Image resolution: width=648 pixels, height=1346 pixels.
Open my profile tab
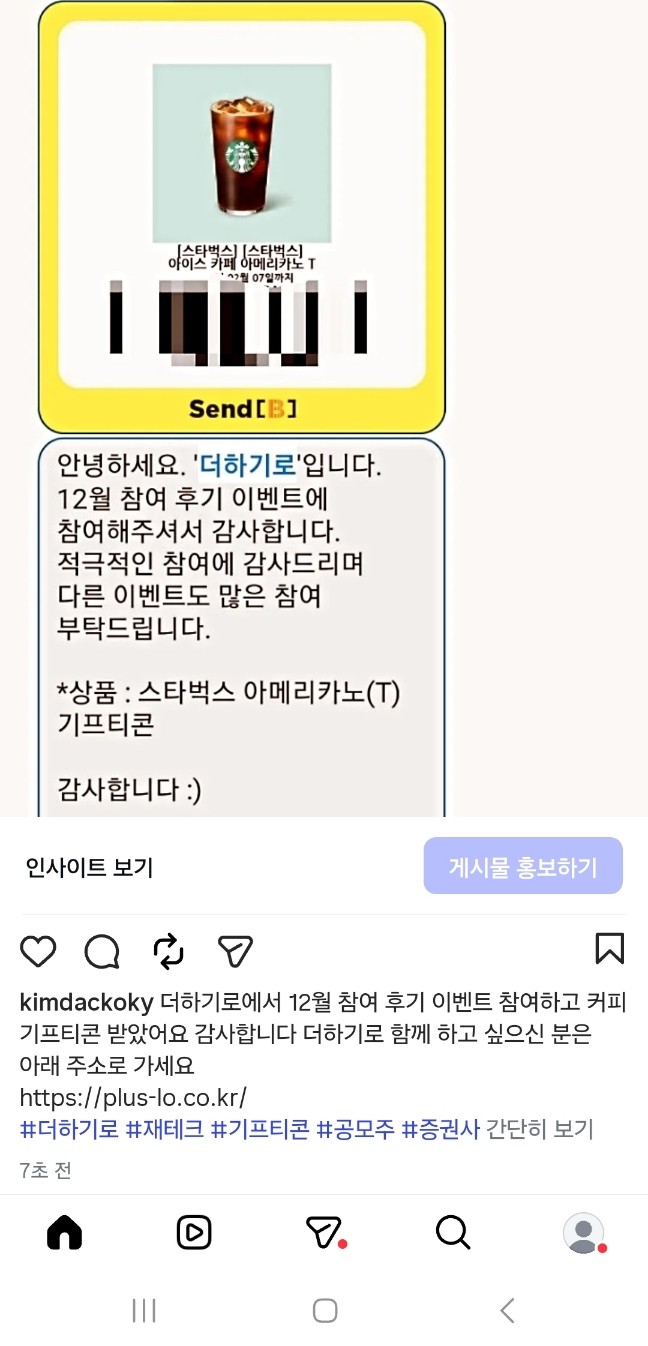tap(583, 1232)
